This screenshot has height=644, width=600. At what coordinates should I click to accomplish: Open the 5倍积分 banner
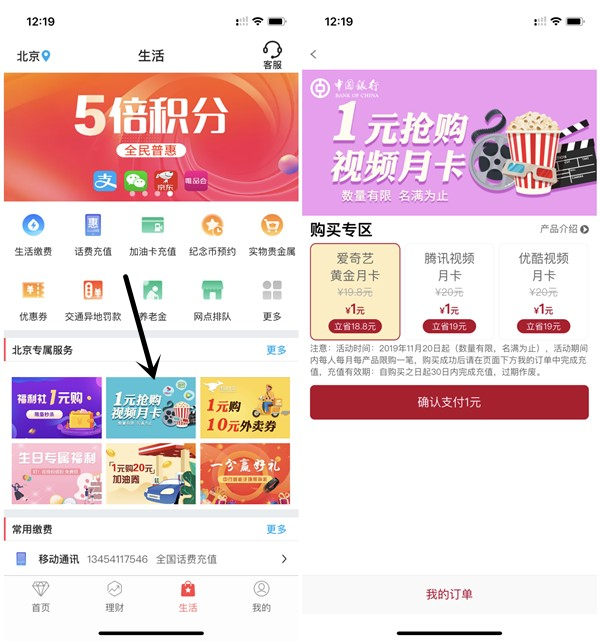tap(150, 136)
